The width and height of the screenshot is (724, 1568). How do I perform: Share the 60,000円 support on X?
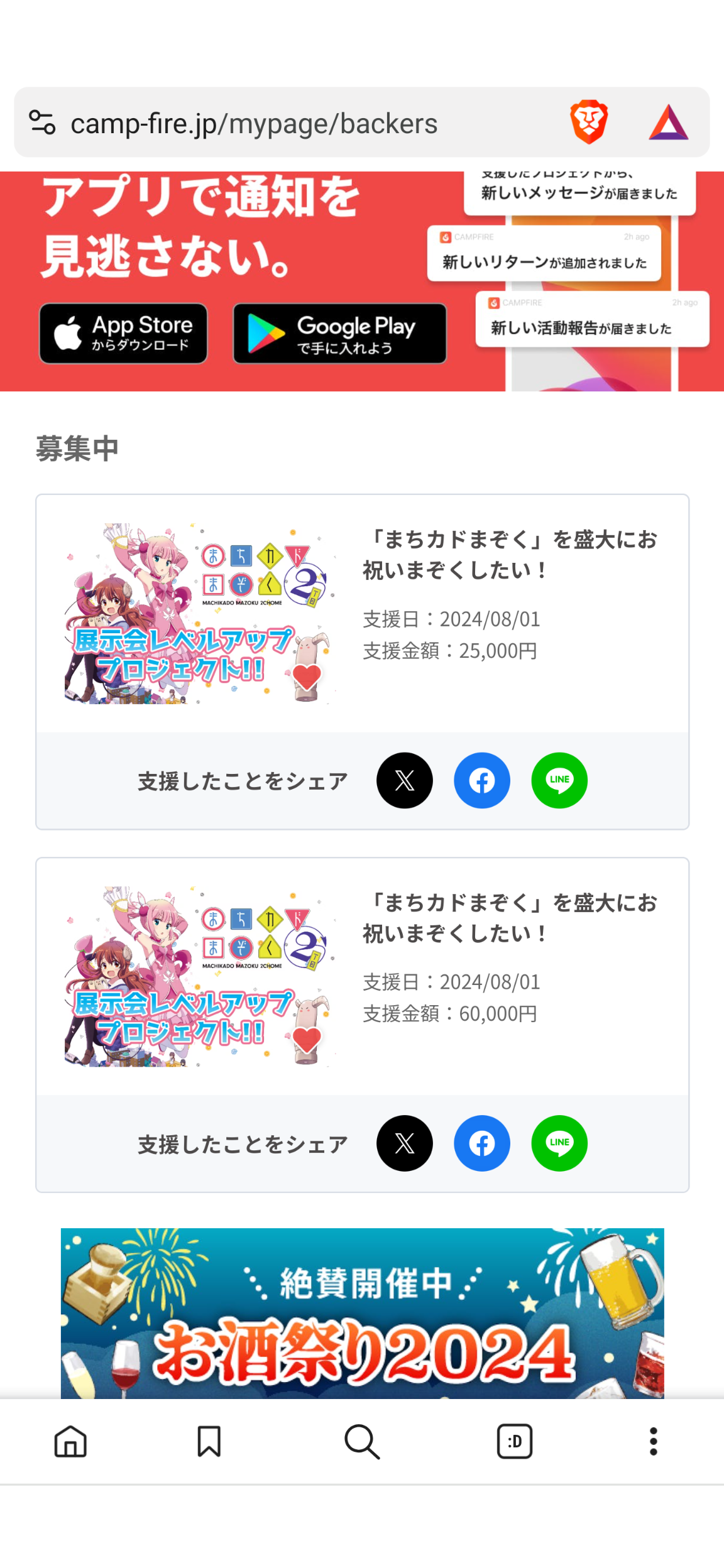(x=405, y=1143)
